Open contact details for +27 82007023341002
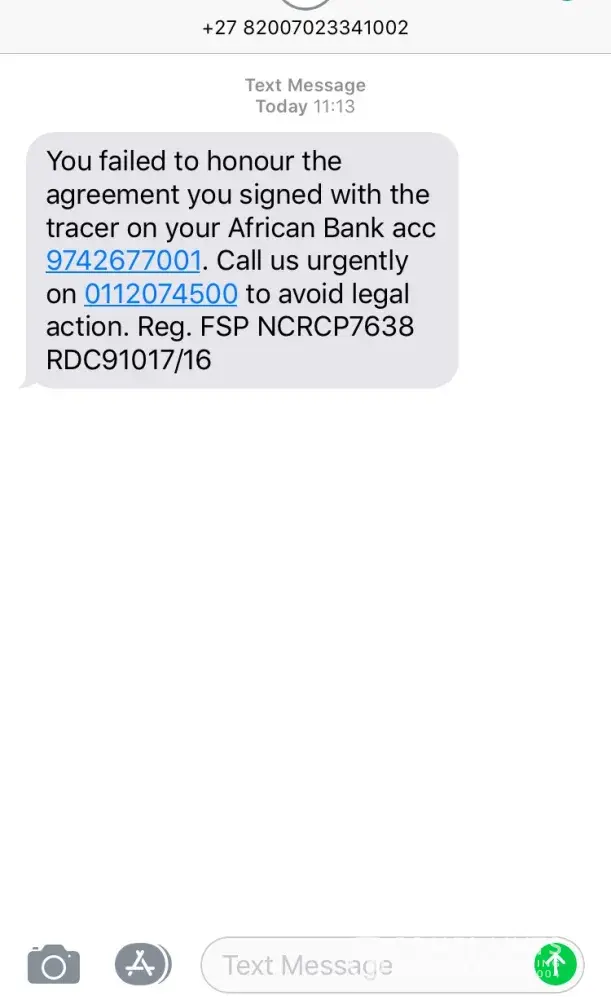Screen dimensions: 611x1000 (305, 26)
